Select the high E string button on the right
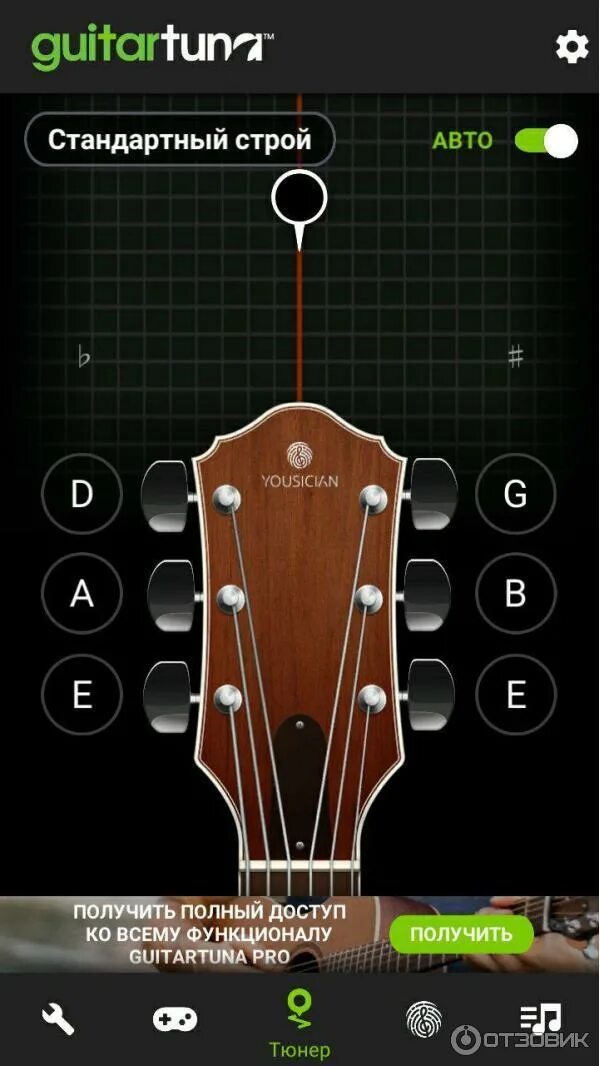 pos(516,694)
